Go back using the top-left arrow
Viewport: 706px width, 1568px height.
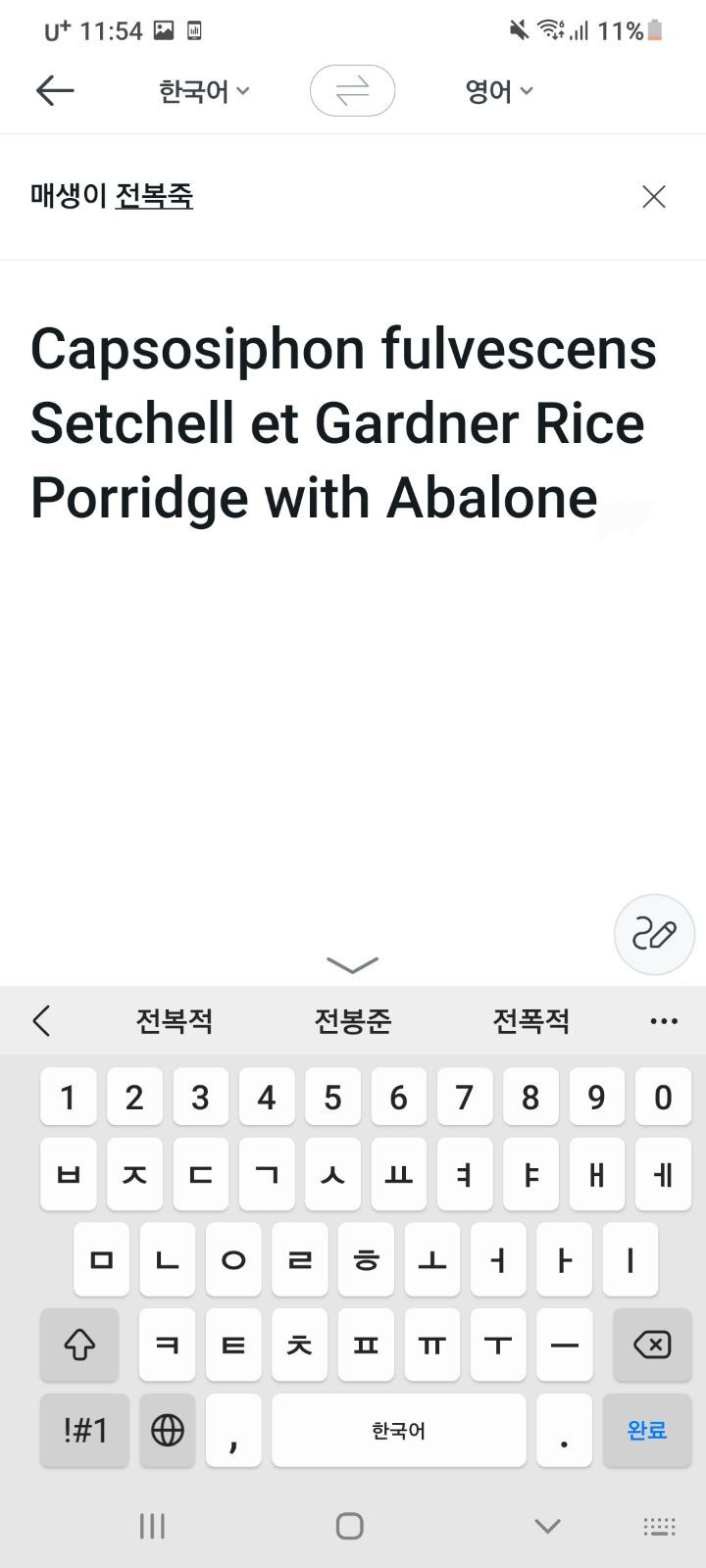(x=55, y=91)
